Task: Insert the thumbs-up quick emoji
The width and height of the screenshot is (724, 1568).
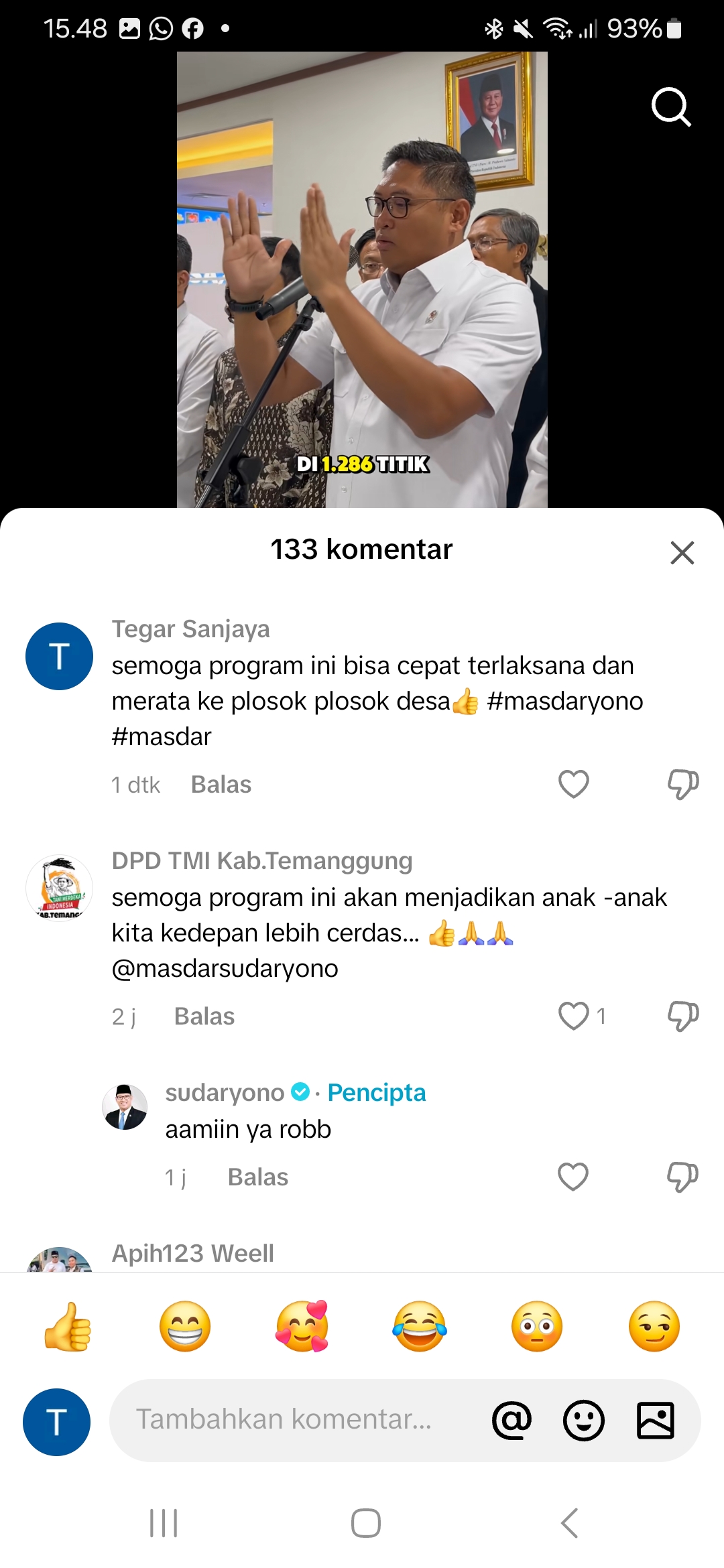Action: [68, 1326]
